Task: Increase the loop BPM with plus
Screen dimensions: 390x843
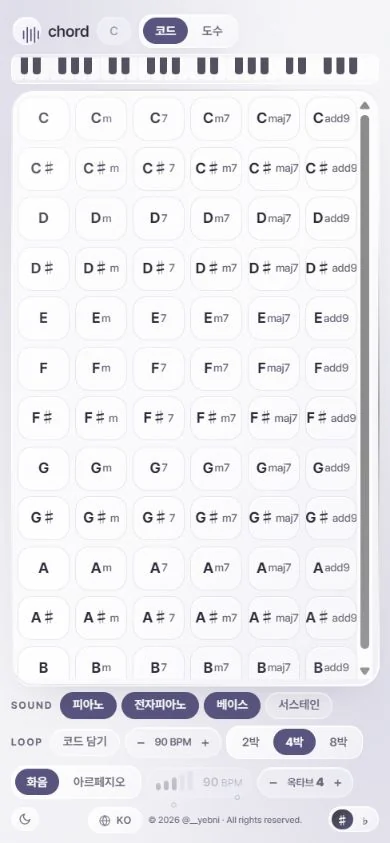Action: point(205,742)
